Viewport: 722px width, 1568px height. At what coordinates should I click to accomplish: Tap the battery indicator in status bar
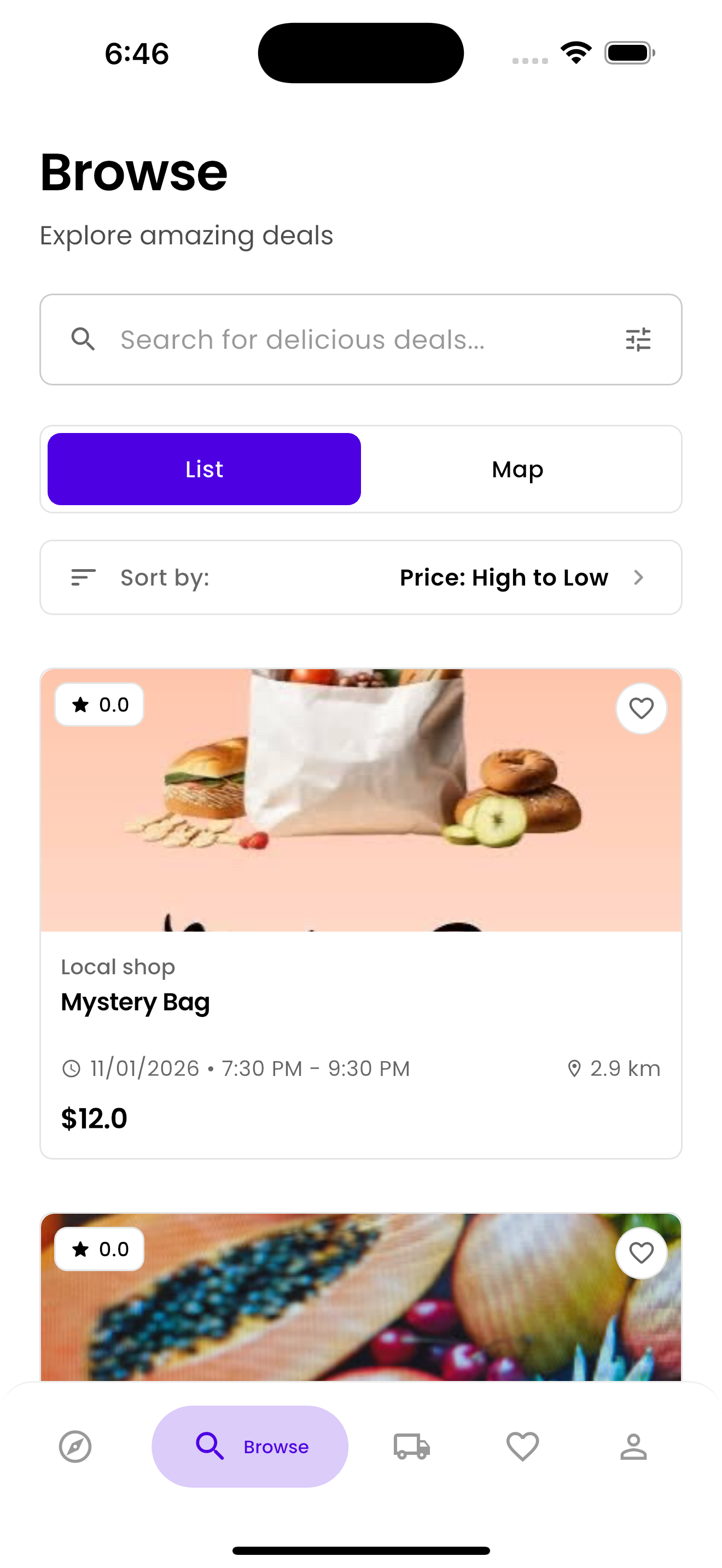[629, 53]
